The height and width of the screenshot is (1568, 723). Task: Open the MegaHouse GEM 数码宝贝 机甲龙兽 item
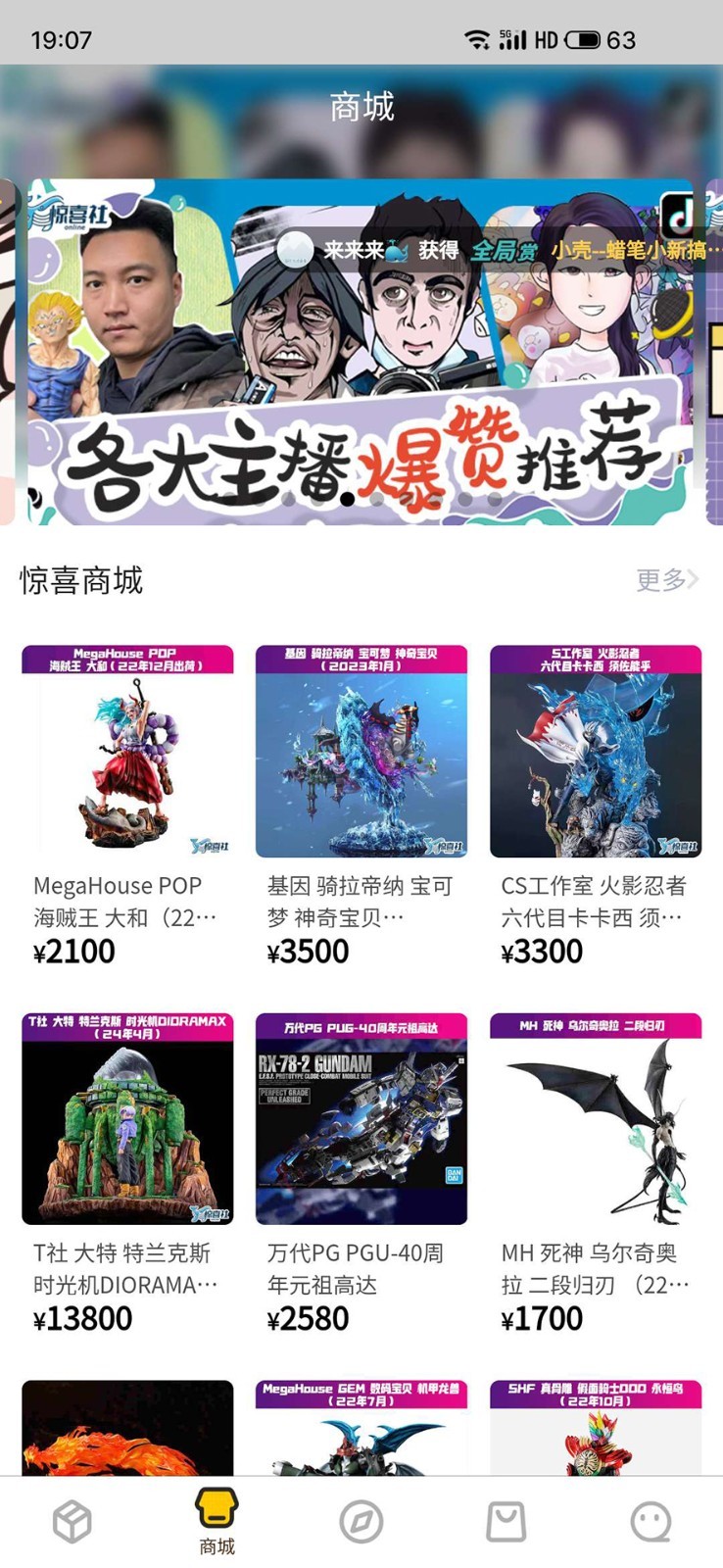(x=361, y=1428)
